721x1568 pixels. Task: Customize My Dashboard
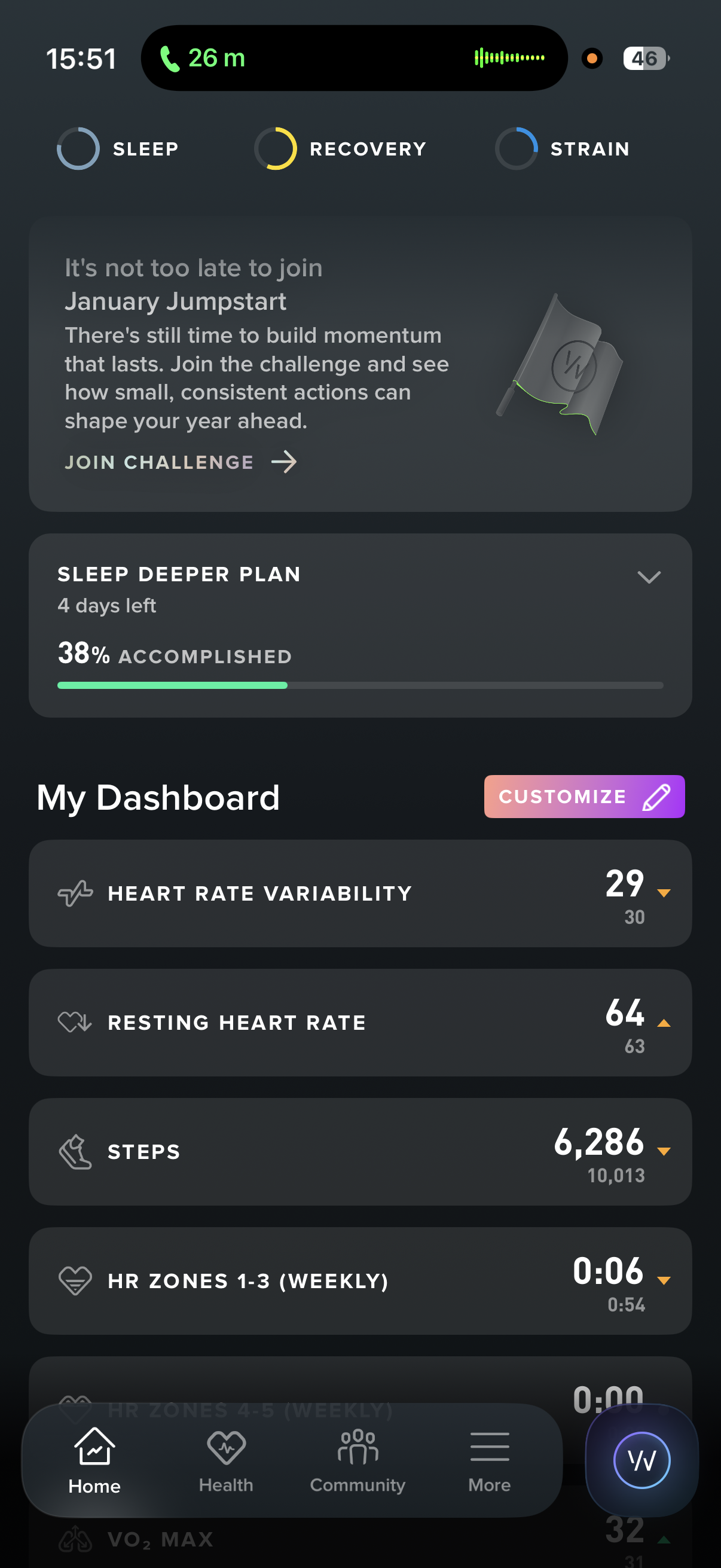[584, 797]
